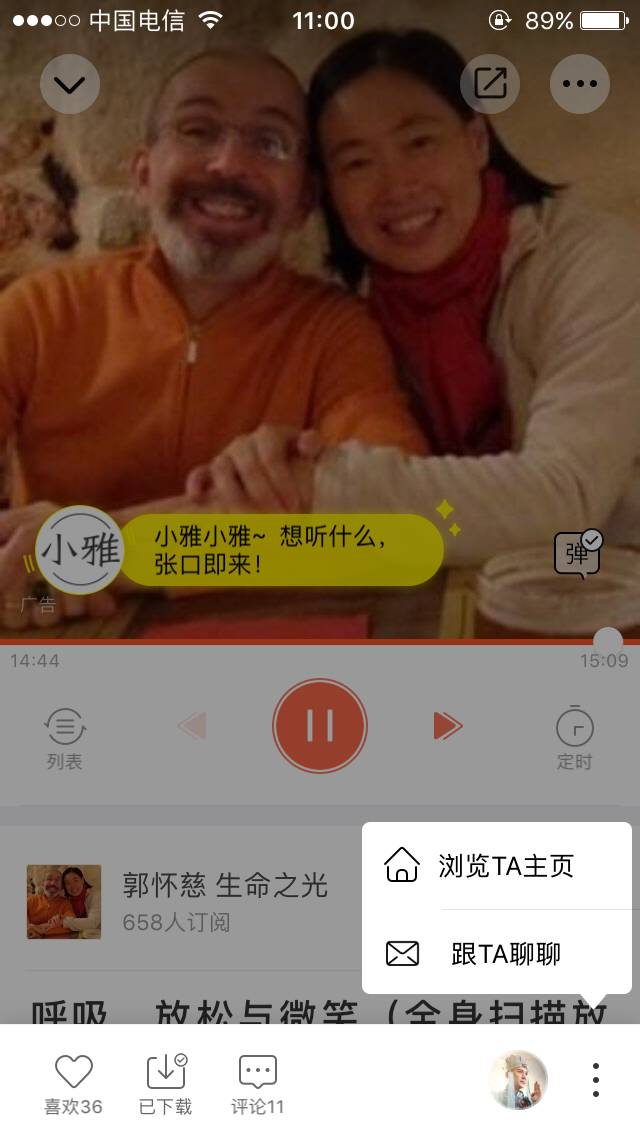The width and height of the screenshot is (640, 1136).
Task: View the 评论 comments
Action: [258, 1082]
